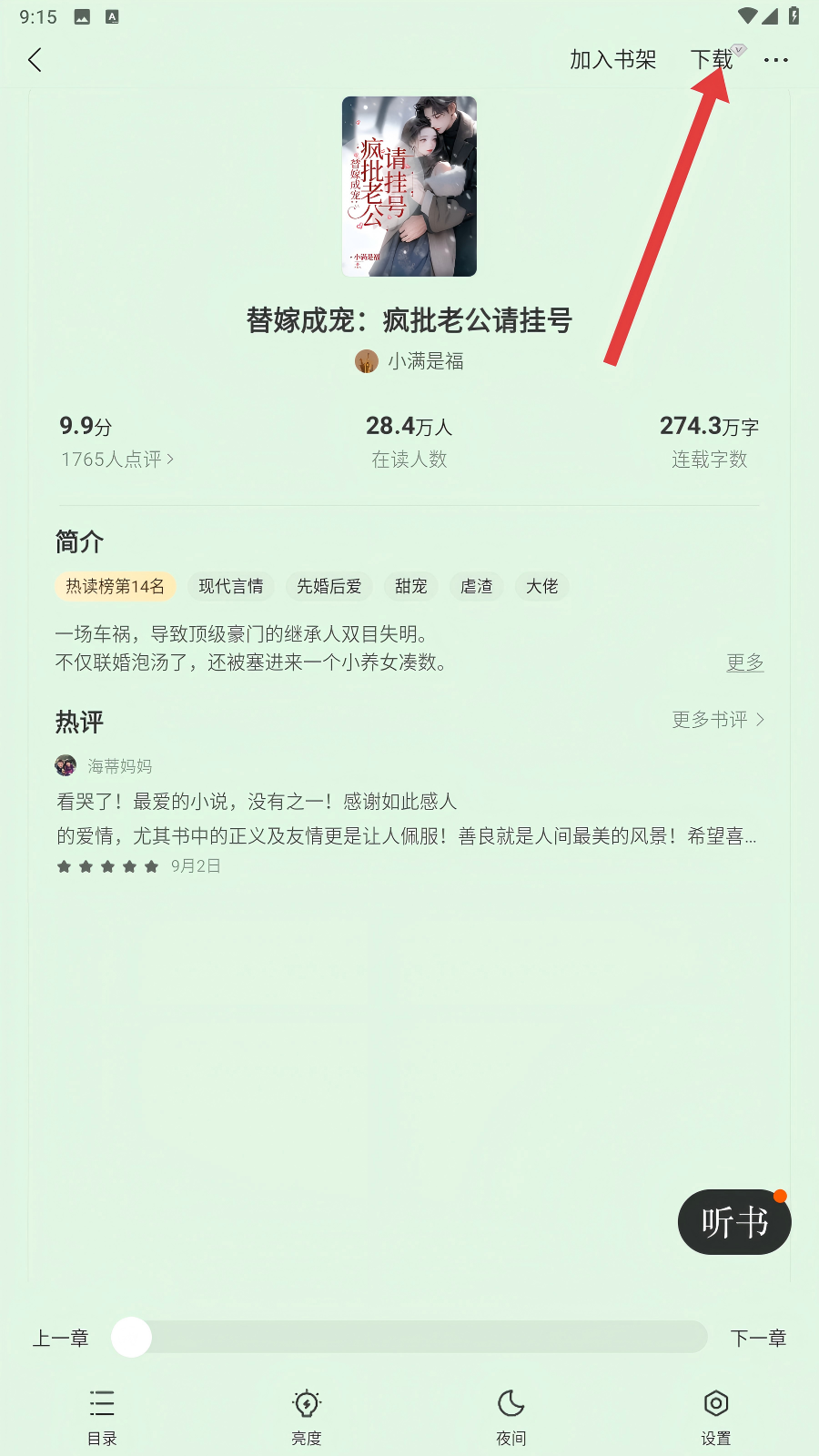Open the book cover image
Viewport: 819px width, 1456px height.
(409, 186)
